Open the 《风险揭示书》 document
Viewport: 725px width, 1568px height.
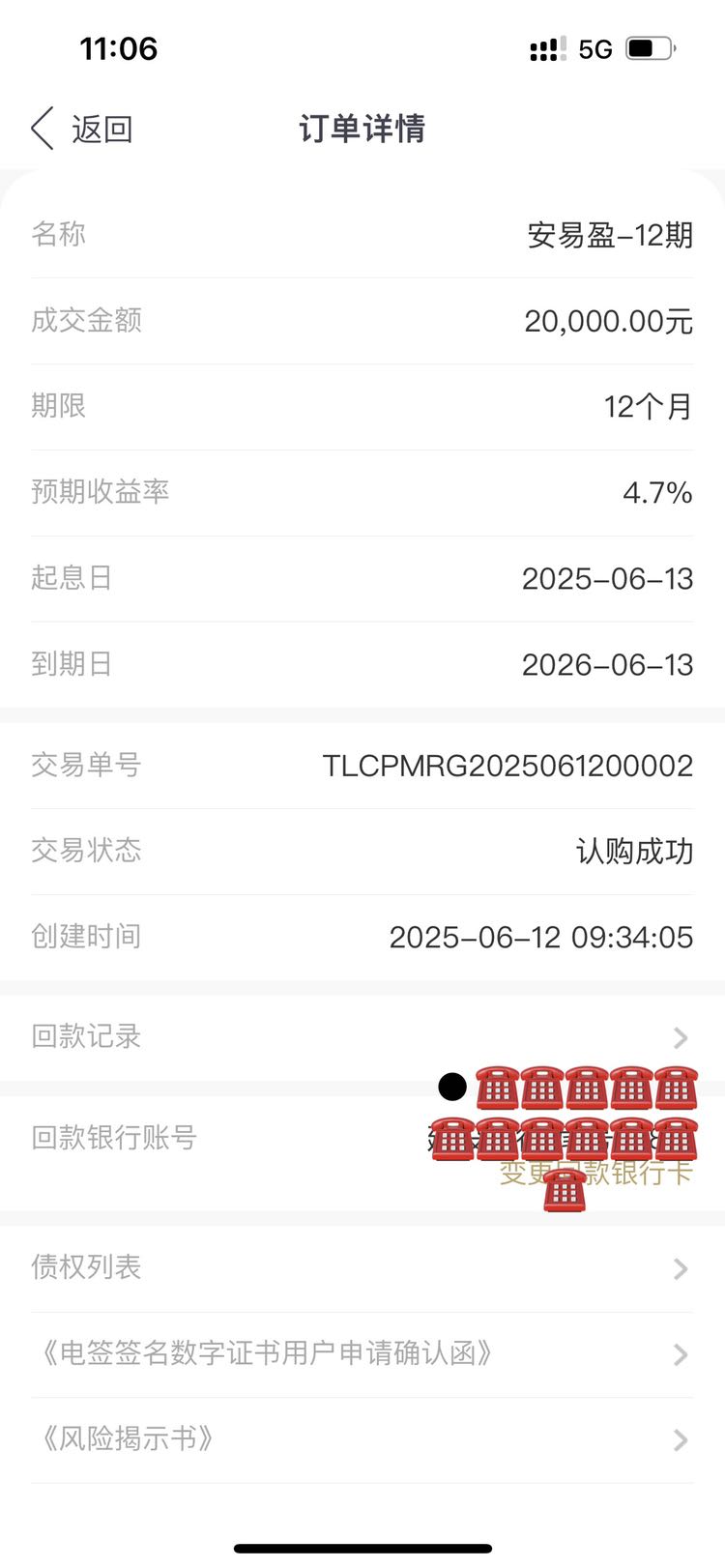(x=362, y=1440)
